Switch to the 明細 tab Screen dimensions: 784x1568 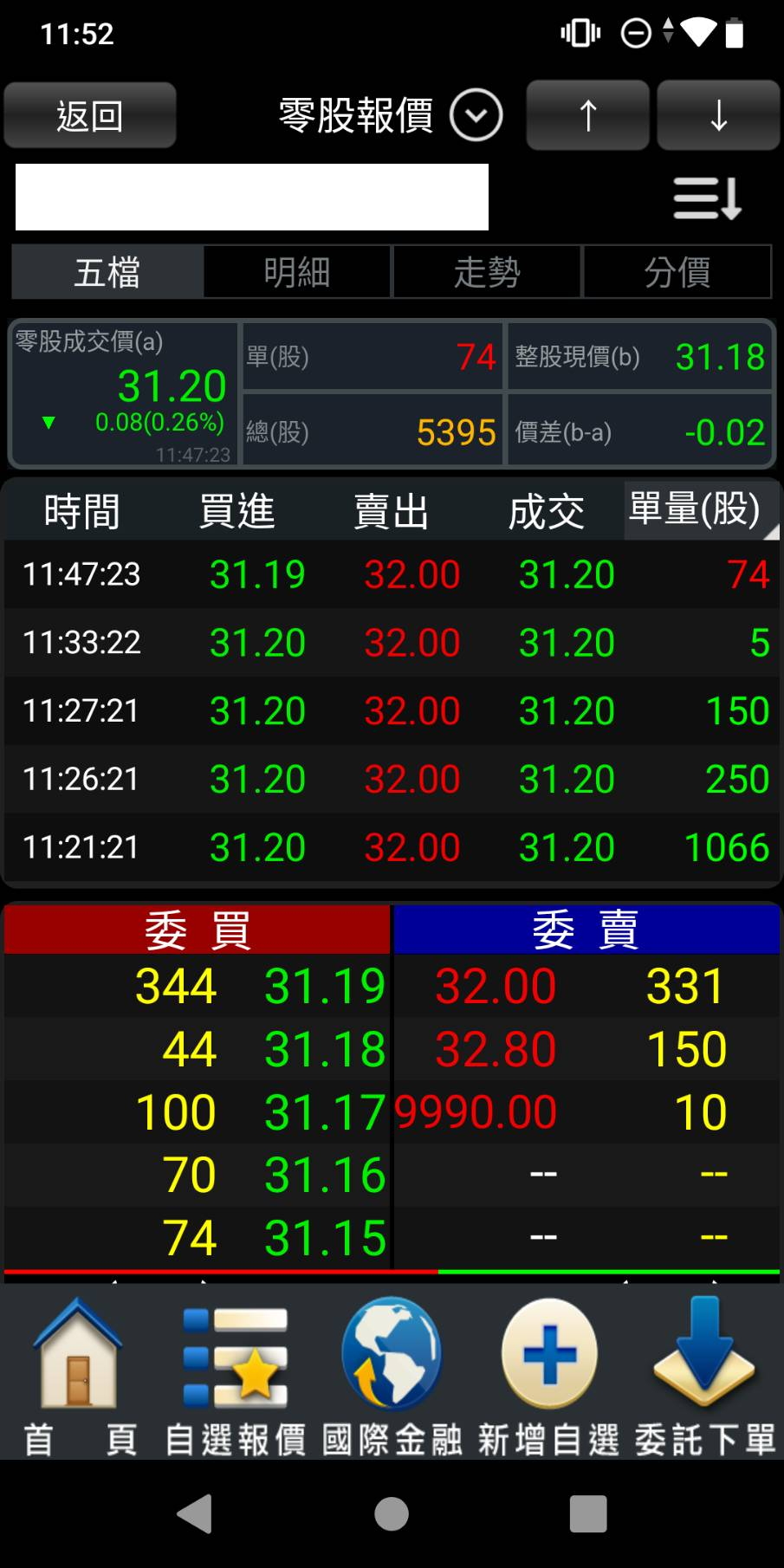coord(297,272)
